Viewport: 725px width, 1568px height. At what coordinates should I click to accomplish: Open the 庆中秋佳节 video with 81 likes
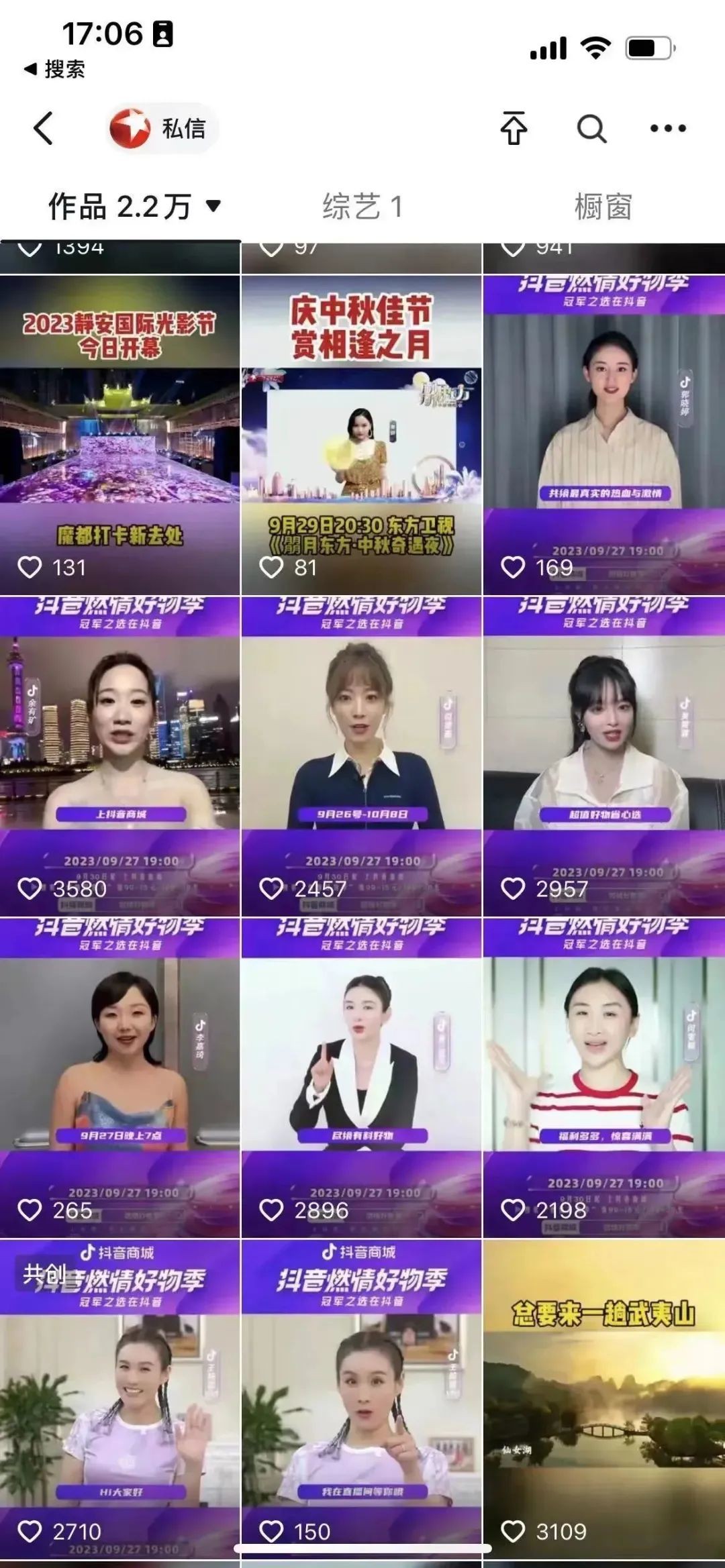coord(361,435)
